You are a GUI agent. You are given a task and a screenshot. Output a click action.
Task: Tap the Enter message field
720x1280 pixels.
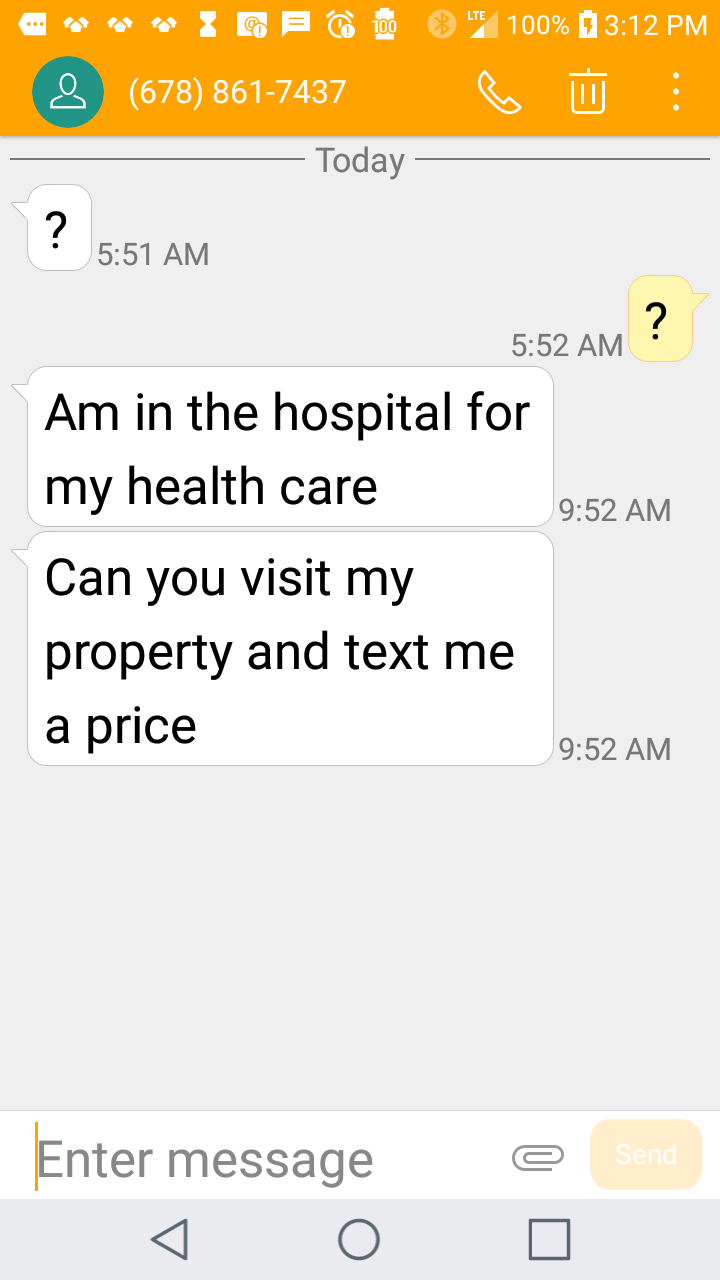coord(265,1158)
